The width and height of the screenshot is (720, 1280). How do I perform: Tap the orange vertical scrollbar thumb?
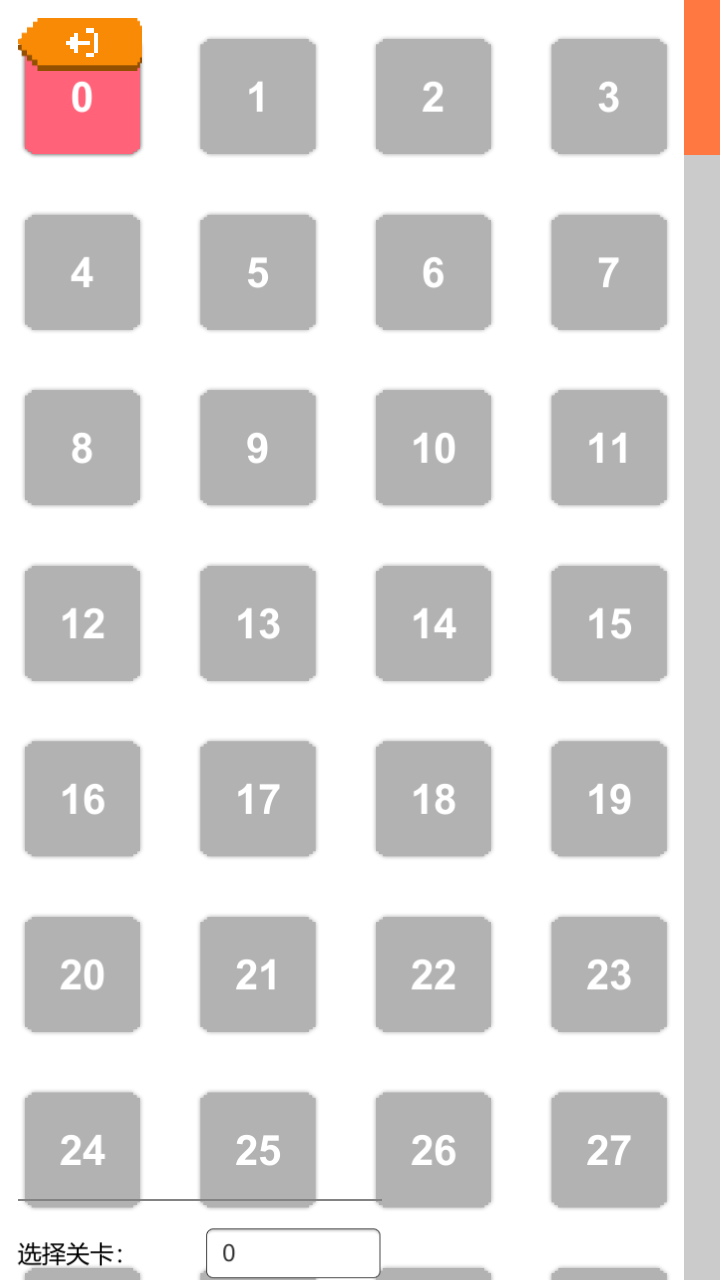pos(702,77)
